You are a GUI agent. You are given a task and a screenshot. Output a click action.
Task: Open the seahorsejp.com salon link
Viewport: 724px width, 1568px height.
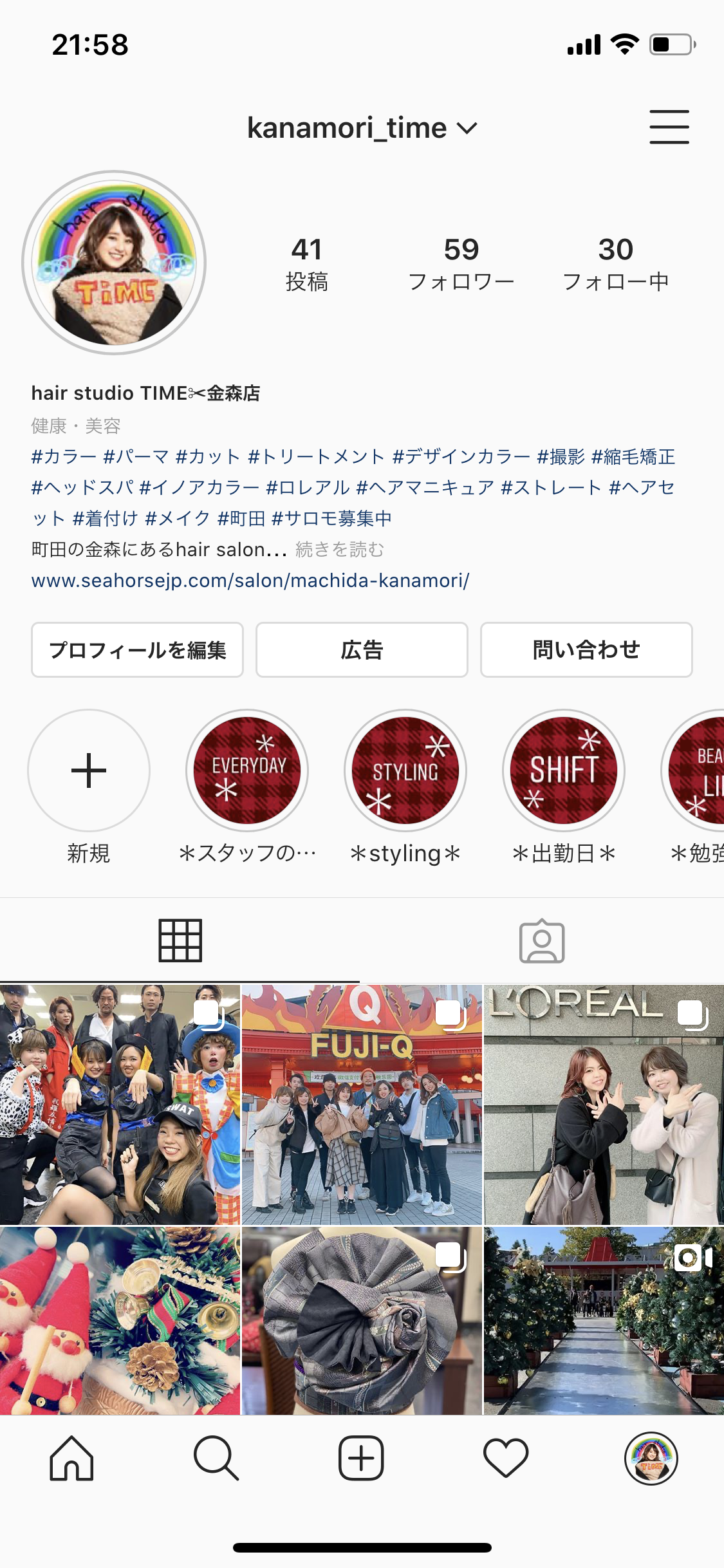250,581
